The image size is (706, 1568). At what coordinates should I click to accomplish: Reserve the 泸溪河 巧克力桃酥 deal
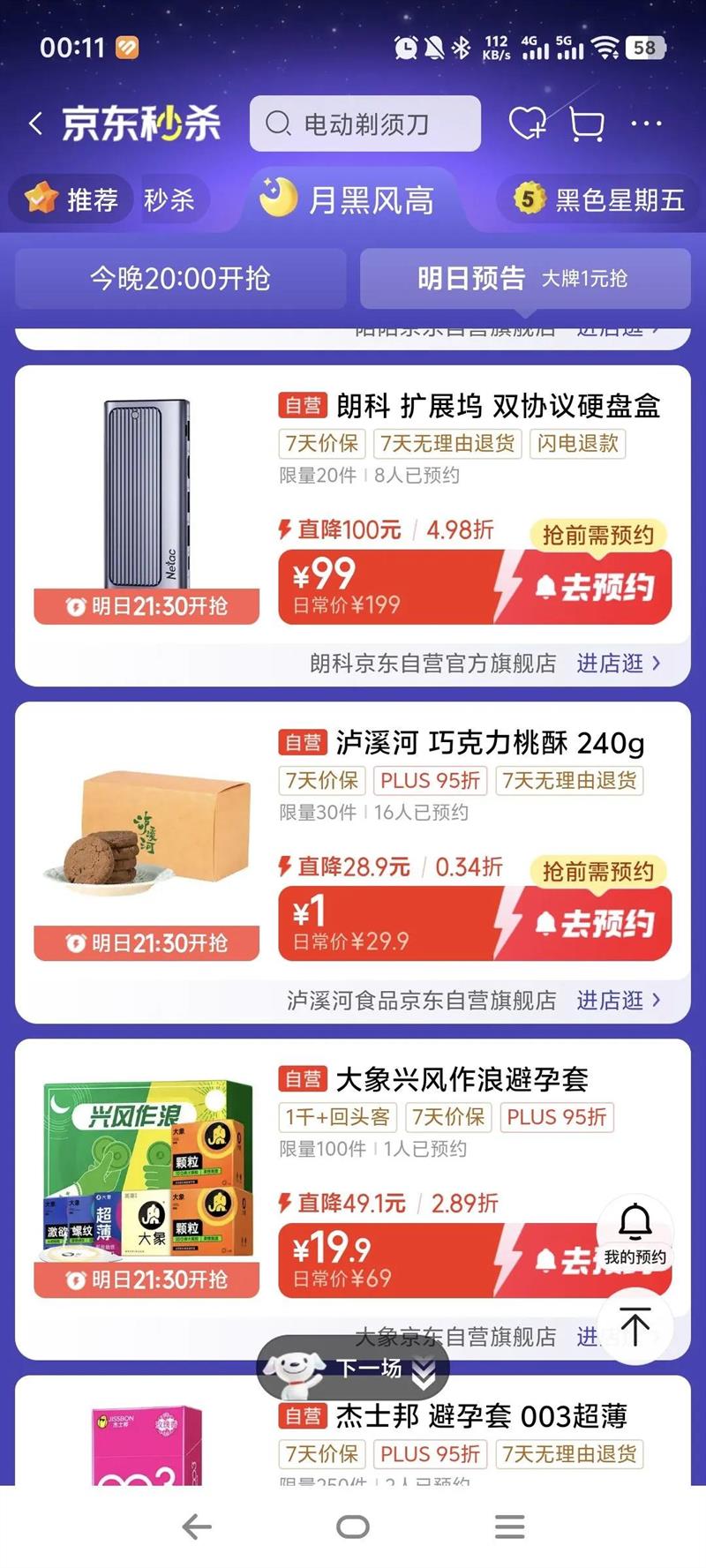pos(593,924)
